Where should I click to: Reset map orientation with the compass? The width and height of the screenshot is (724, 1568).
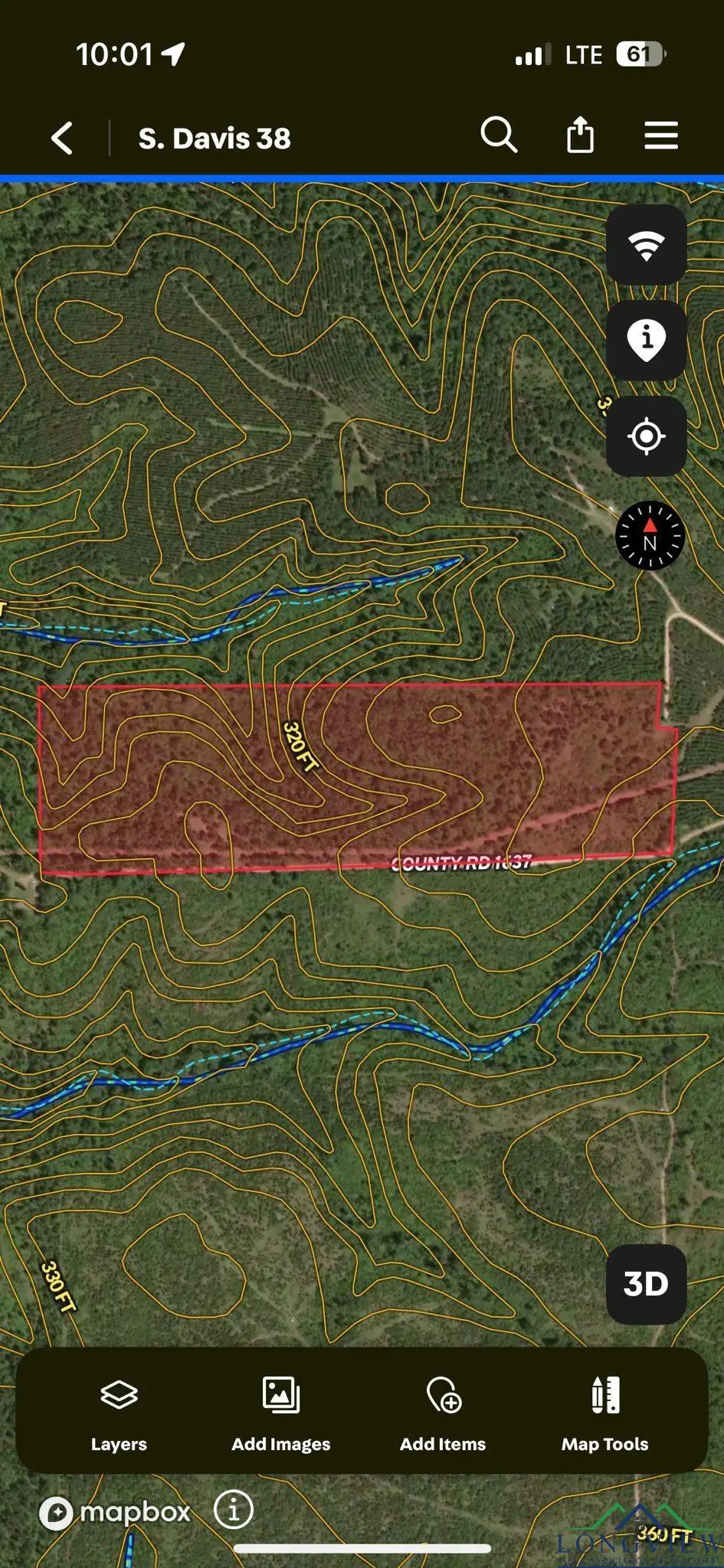650,536
